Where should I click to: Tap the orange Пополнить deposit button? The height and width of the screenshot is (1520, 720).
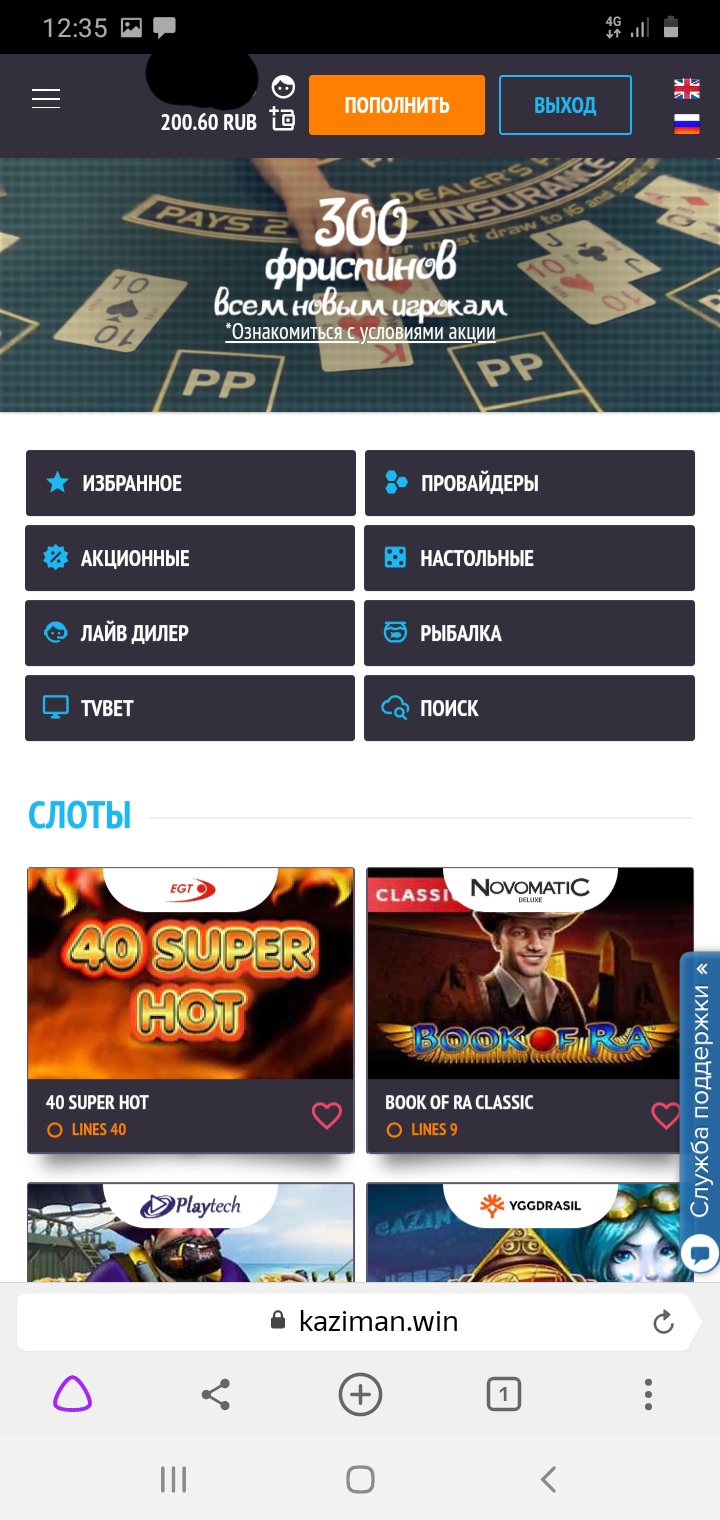pos(396,105)
